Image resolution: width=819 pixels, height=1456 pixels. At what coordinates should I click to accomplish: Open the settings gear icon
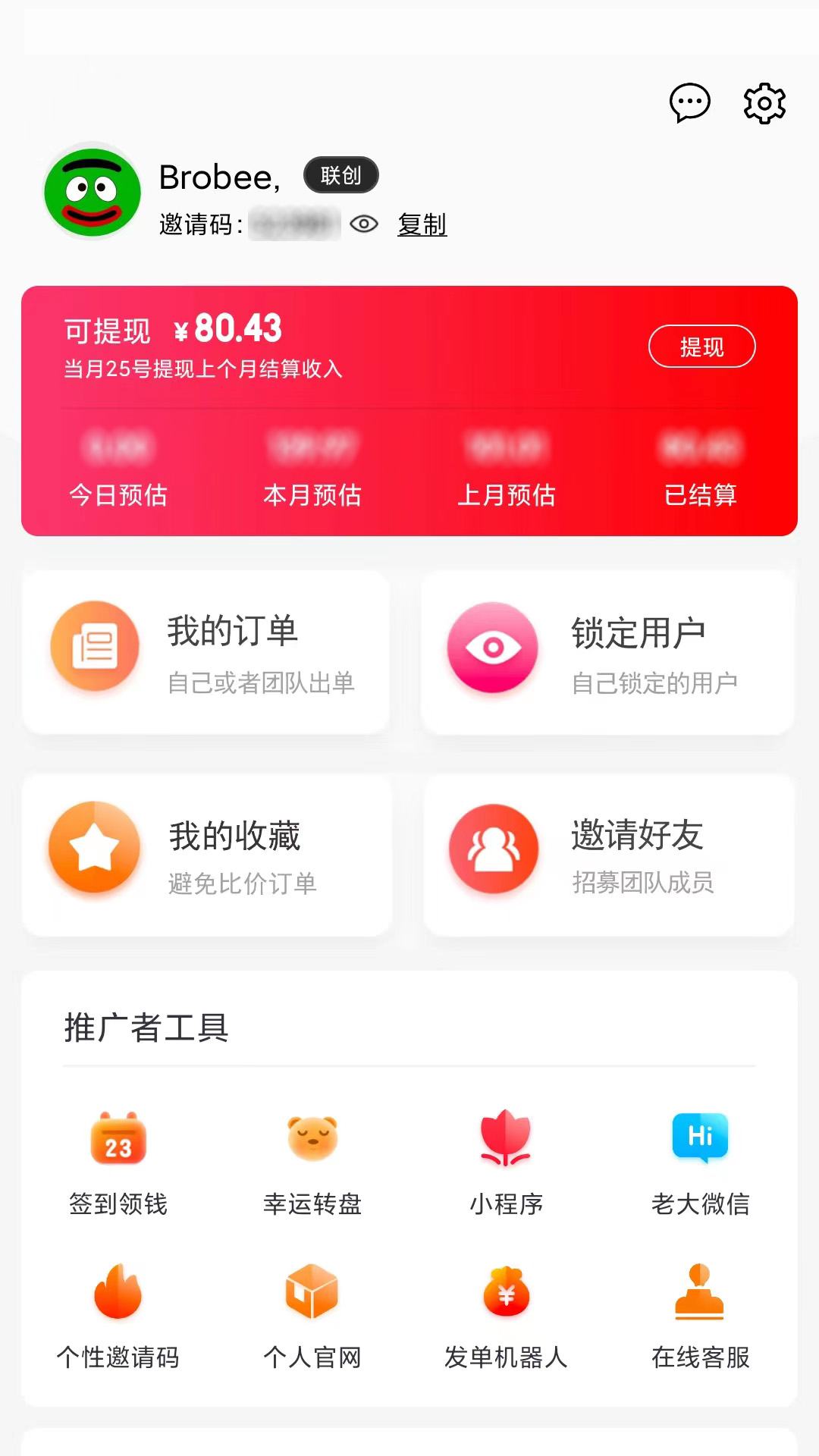[x=764, y=103]
